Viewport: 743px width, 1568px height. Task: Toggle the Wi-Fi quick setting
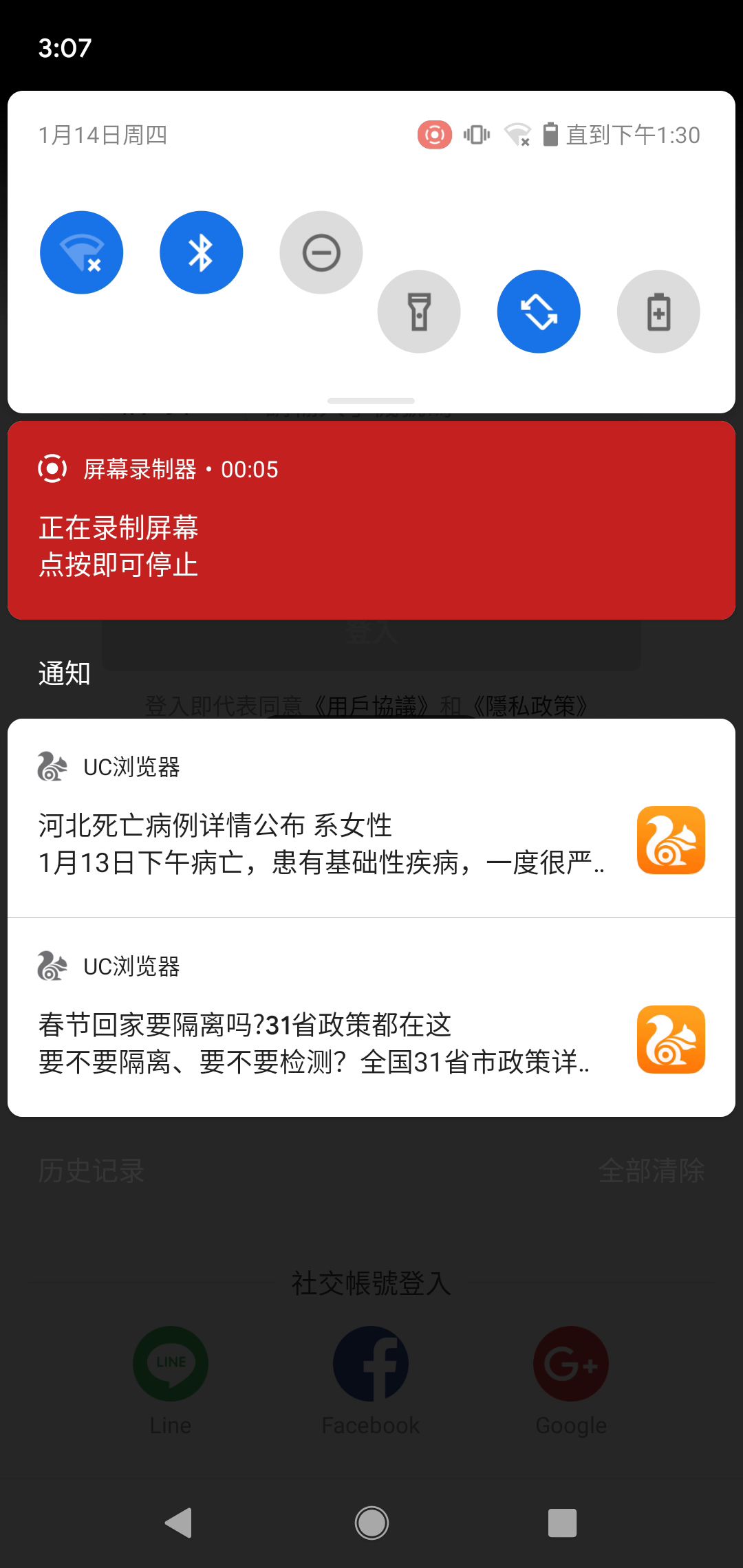coord(82,252)
